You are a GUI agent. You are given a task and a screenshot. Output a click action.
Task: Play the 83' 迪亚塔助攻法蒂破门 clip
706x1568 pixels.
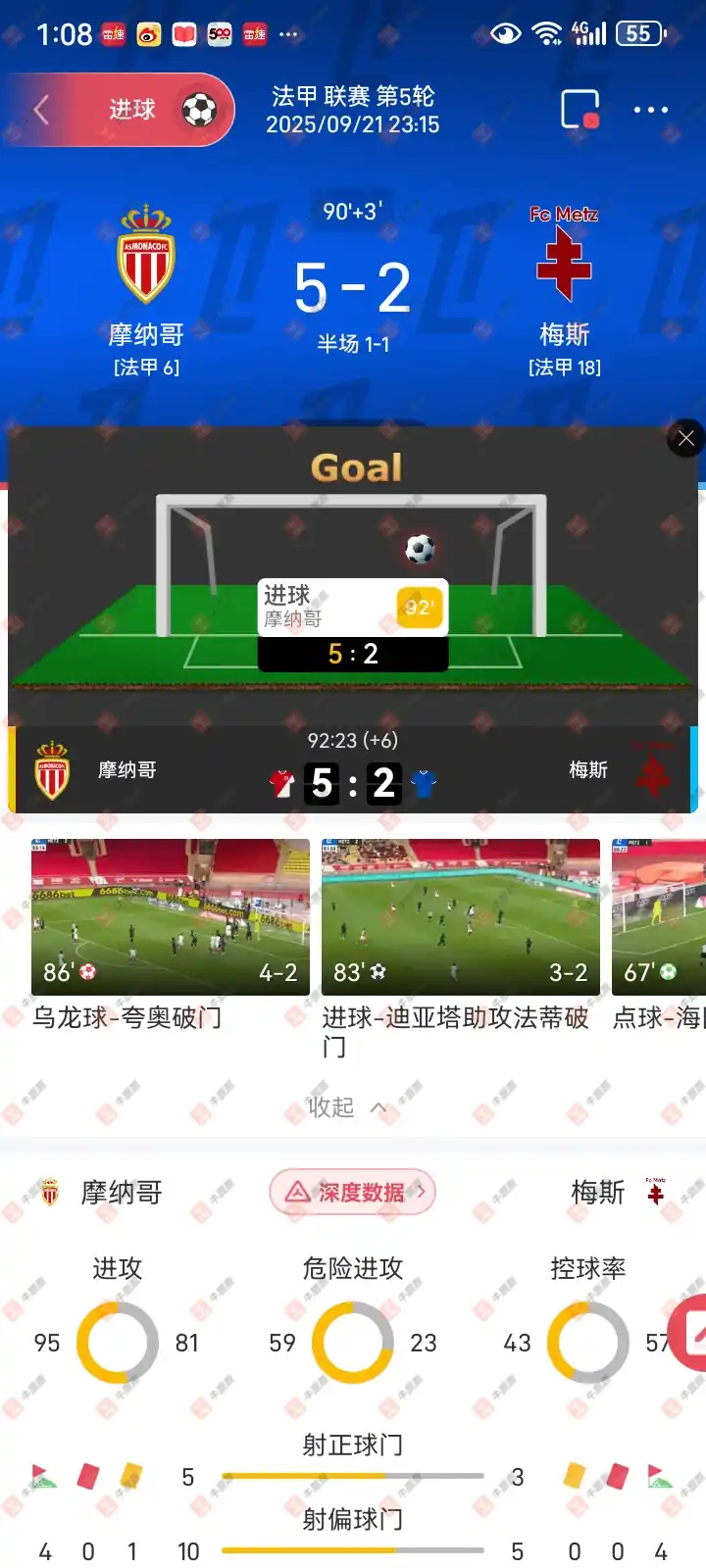coord(461,915)
